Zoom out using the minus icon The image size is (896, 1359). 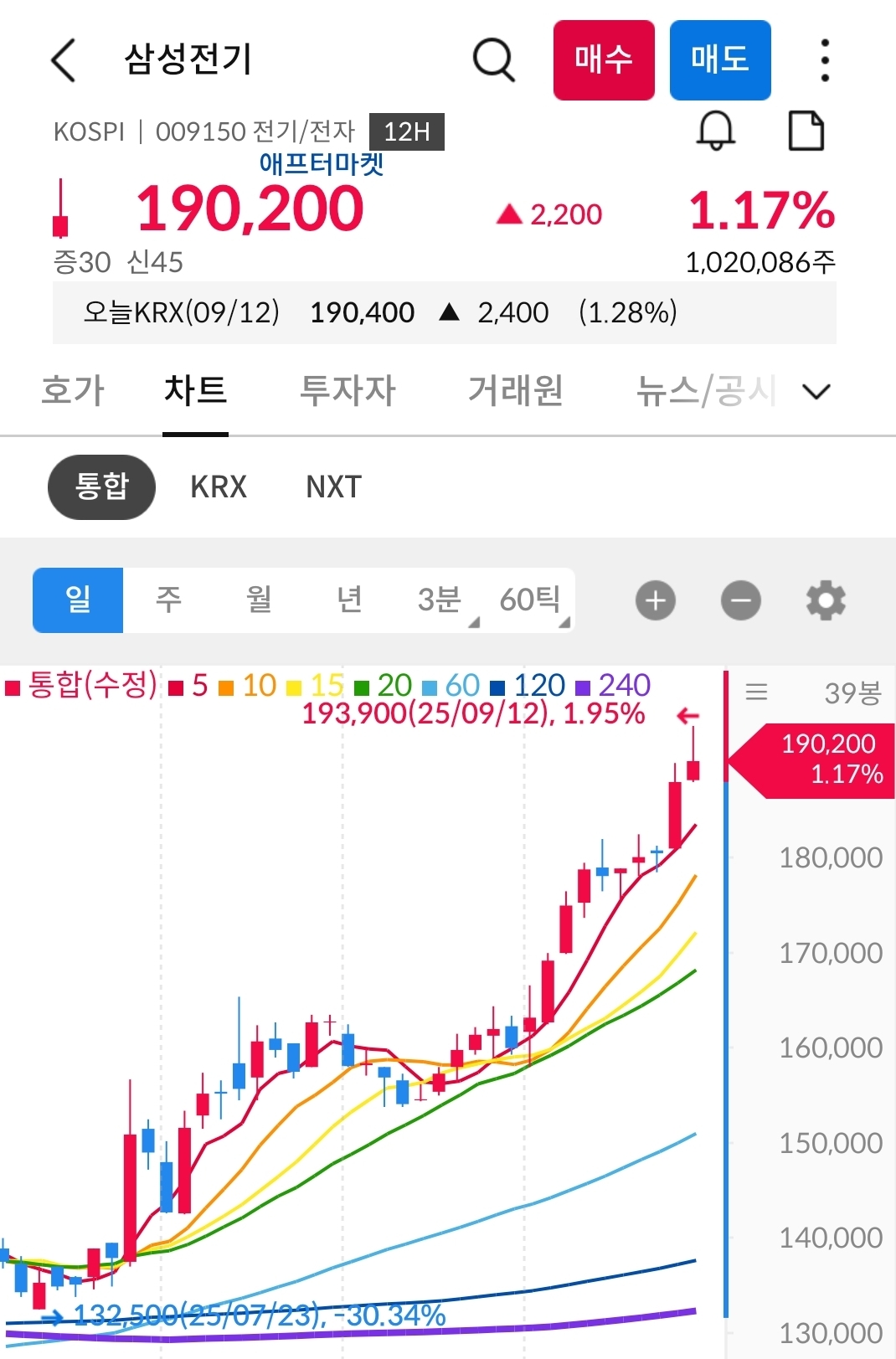(x=740, y=600)
